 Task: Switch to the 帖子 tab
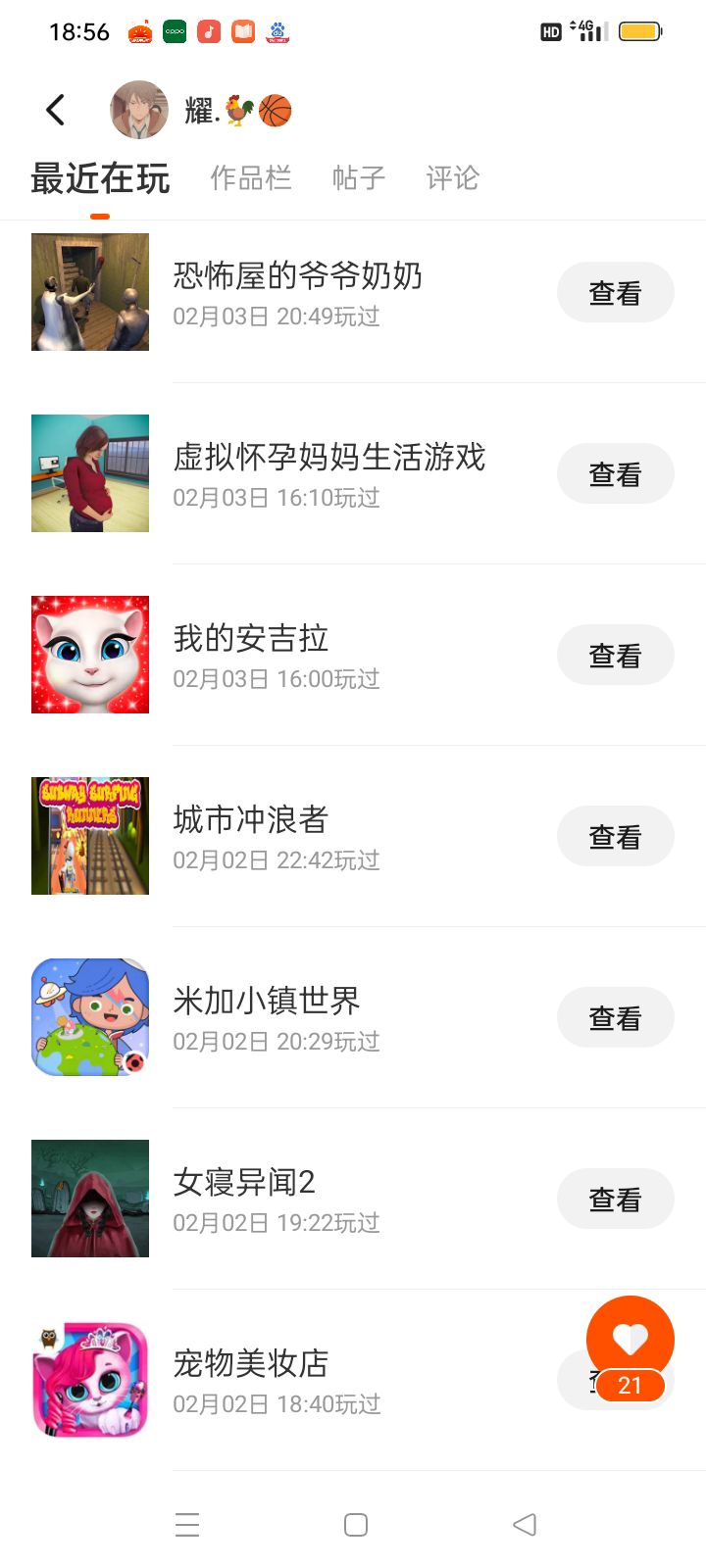point(359,177)
